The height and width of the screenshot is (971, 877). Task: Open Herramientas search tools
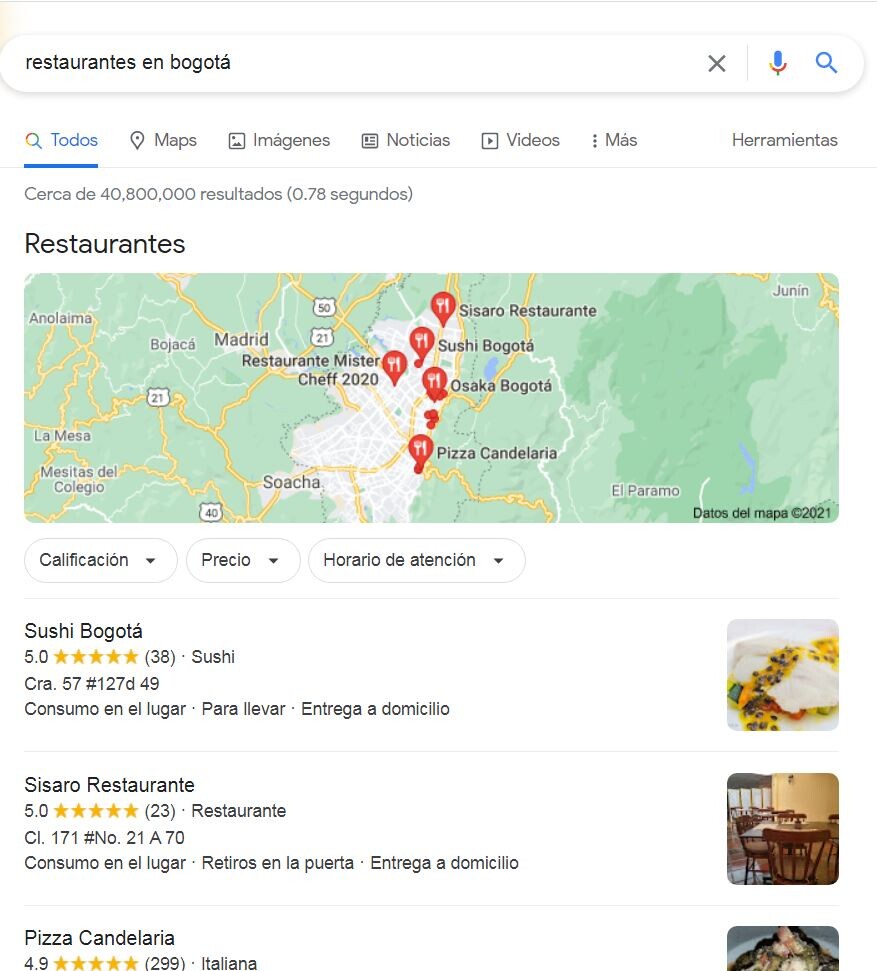(x=784, y=141)
